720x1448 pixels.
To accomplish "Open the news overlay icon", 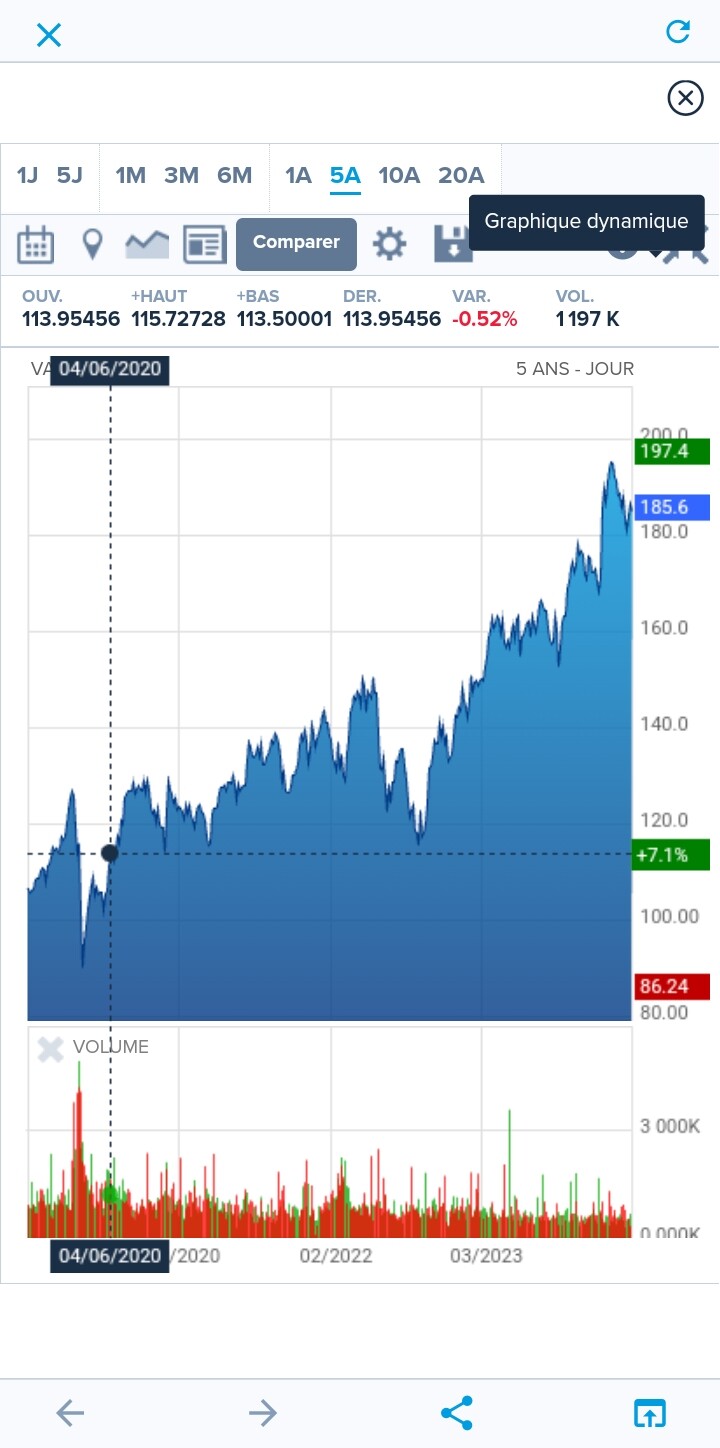I will coord(205,244).
